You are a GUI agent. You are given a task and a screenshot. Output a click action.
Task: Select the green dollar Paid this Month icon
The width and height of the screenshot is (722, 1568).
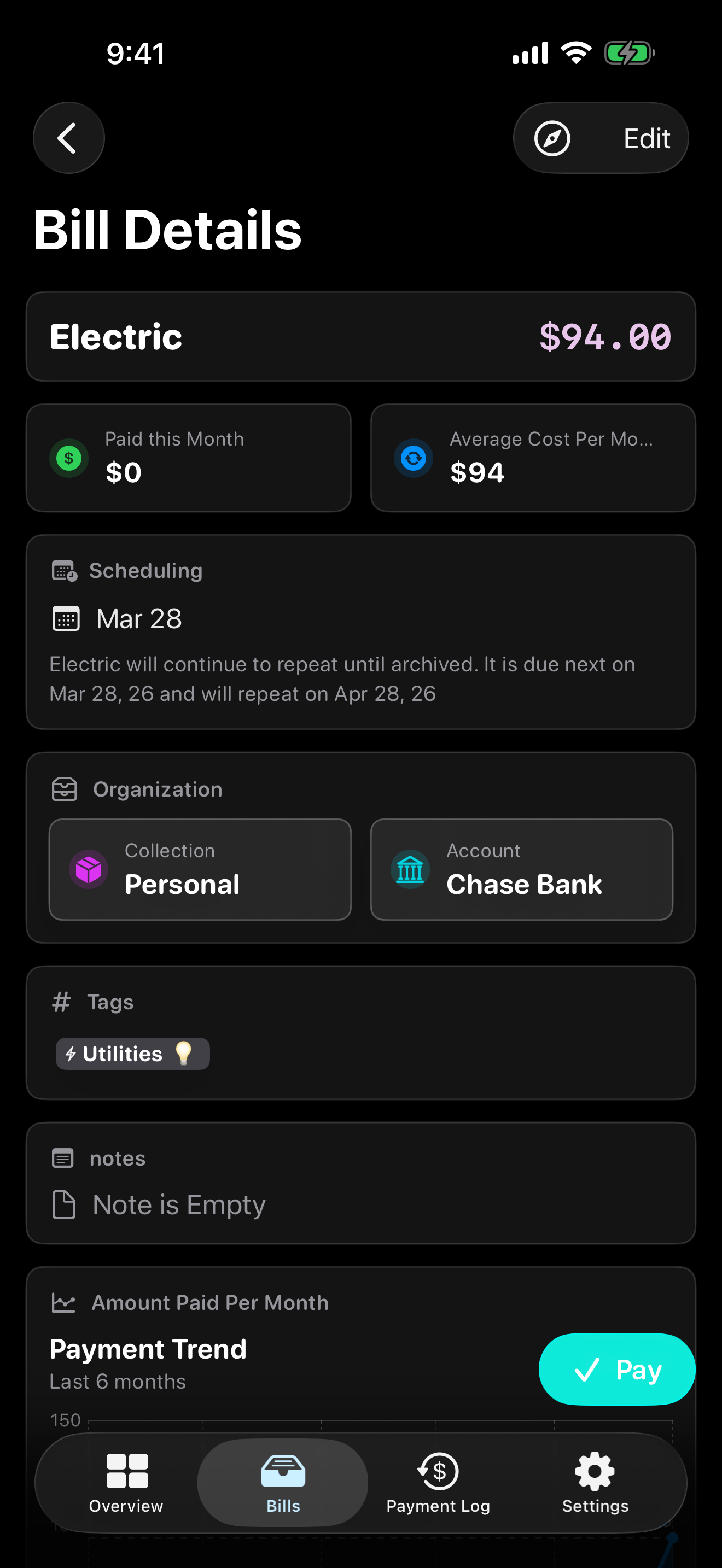[69, 458]
